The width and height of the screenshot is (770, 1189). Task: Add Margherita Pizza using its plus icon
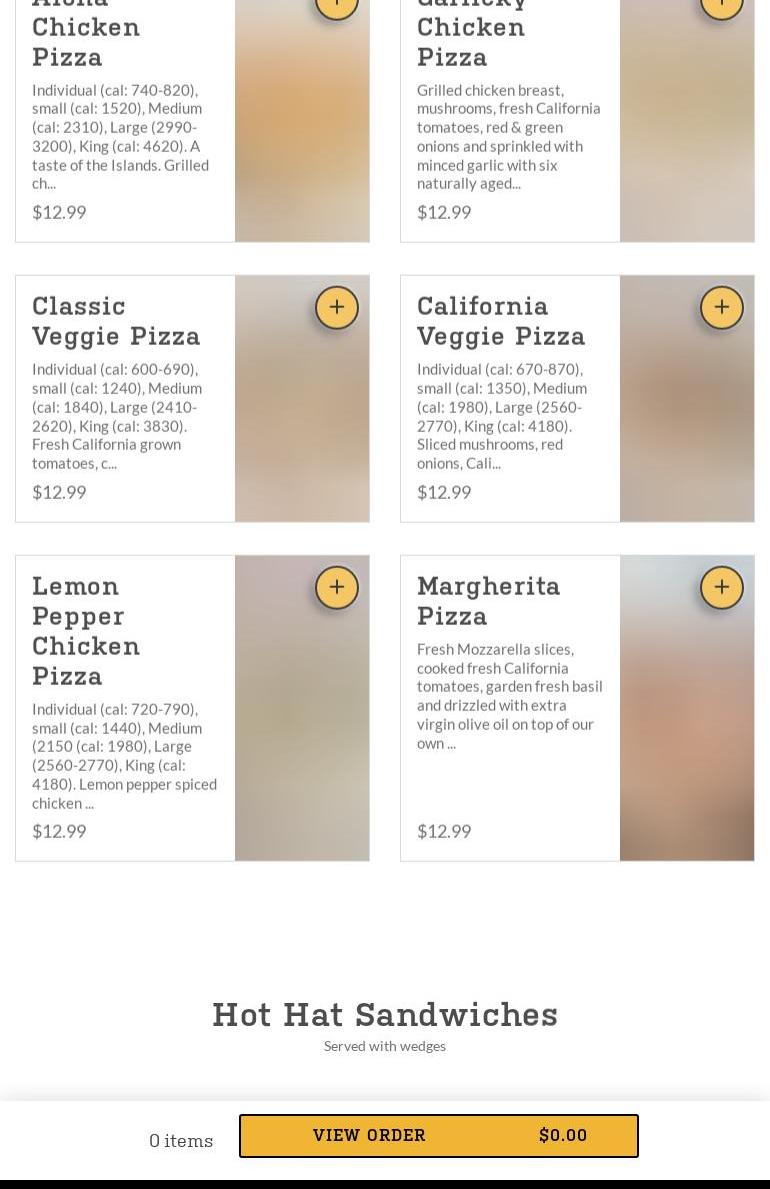(722, 588)
